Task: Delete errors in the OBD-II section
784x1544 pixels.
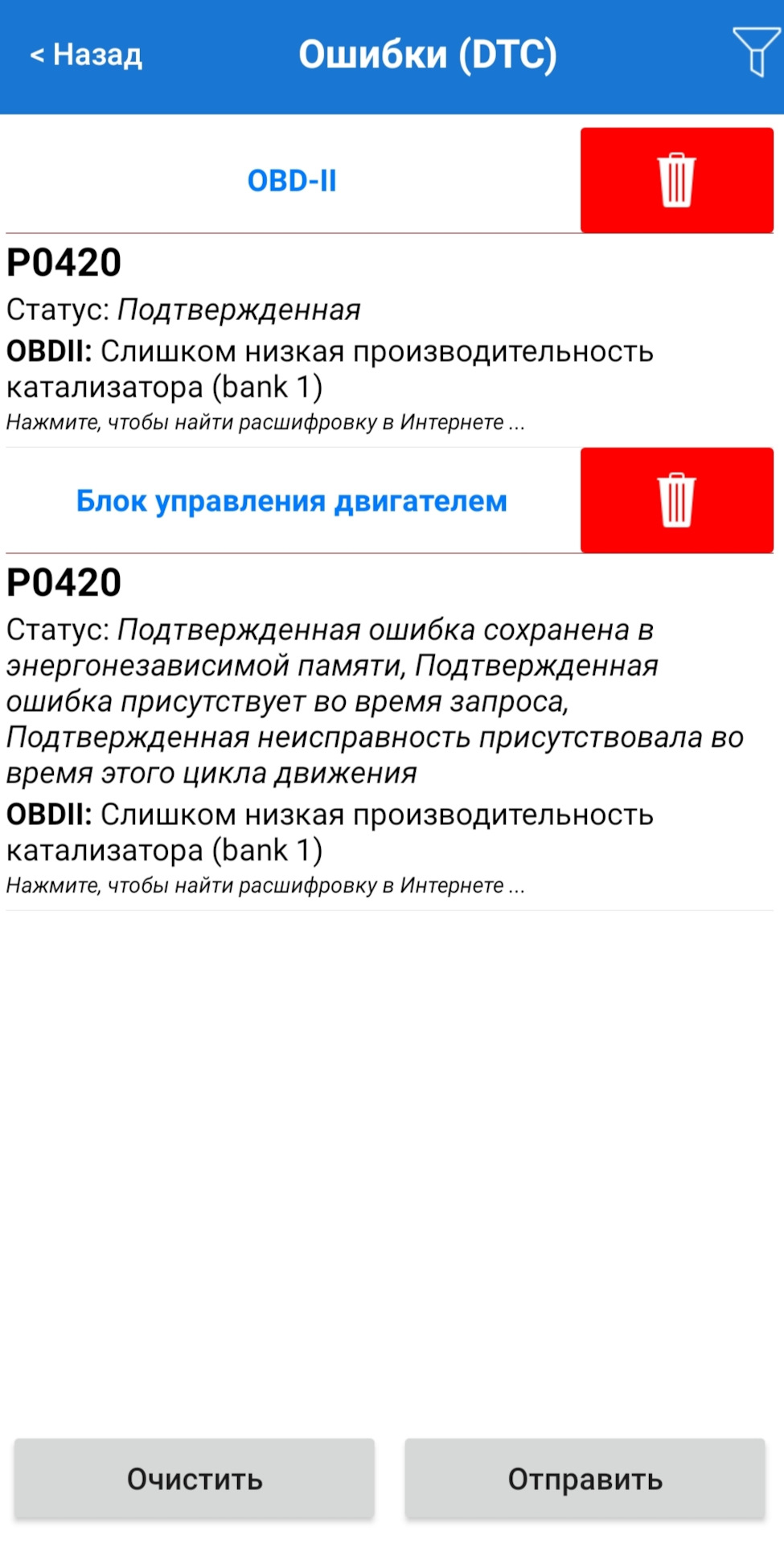Action: (x=676, y=180)
